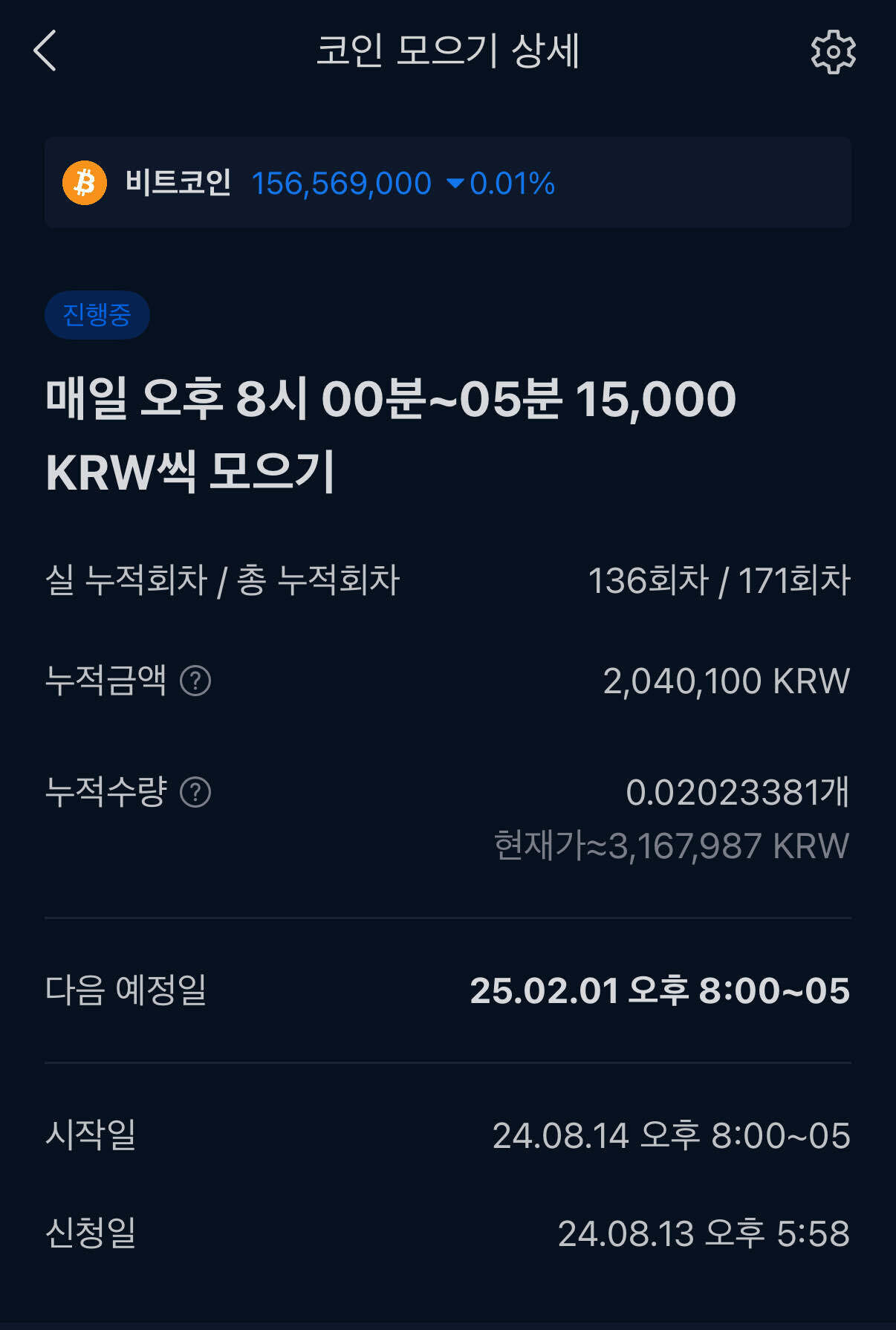Tap the orange BTC symbol inside the card
This screenshot has height=1330, width=896.
point(84,183)
